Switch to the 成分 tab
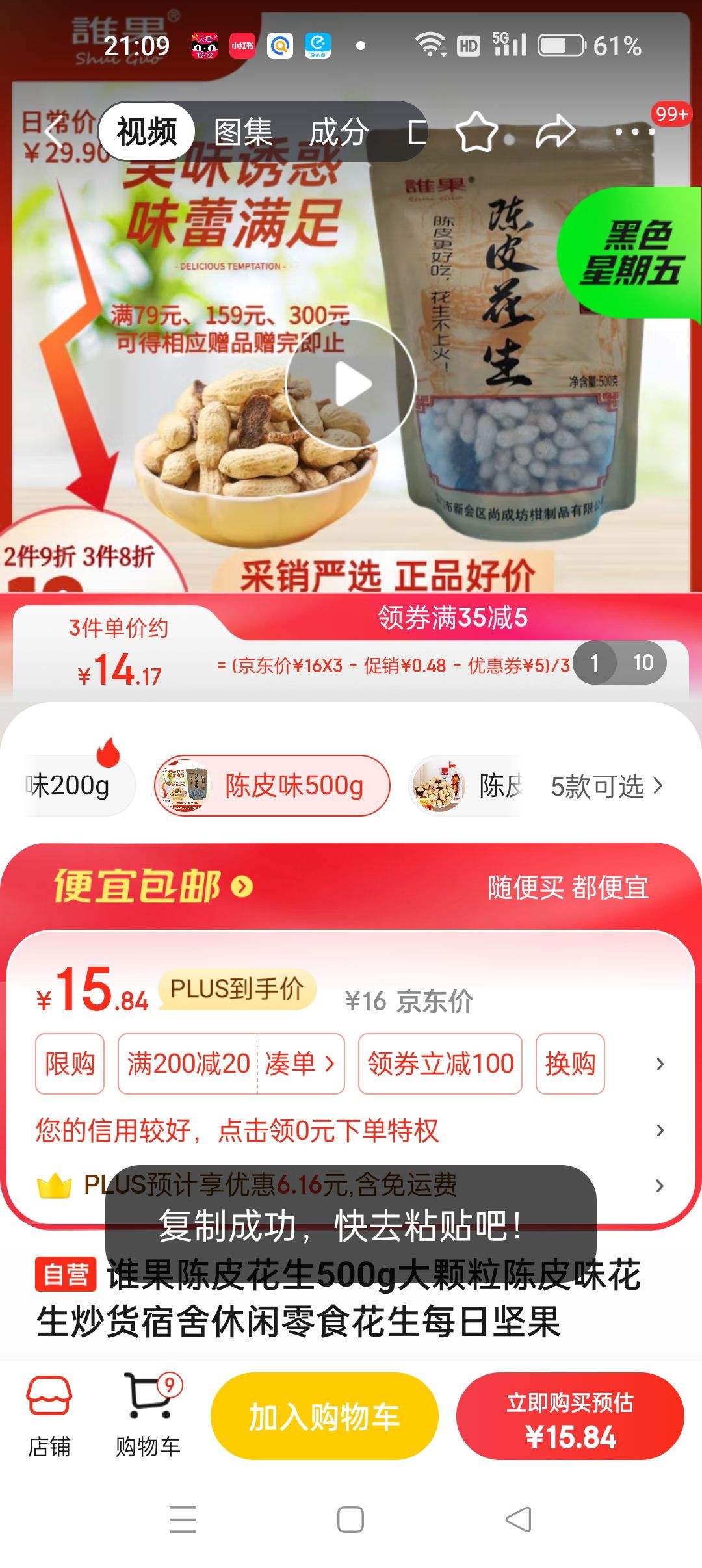The image size is (702, 1568). point(338,130)
